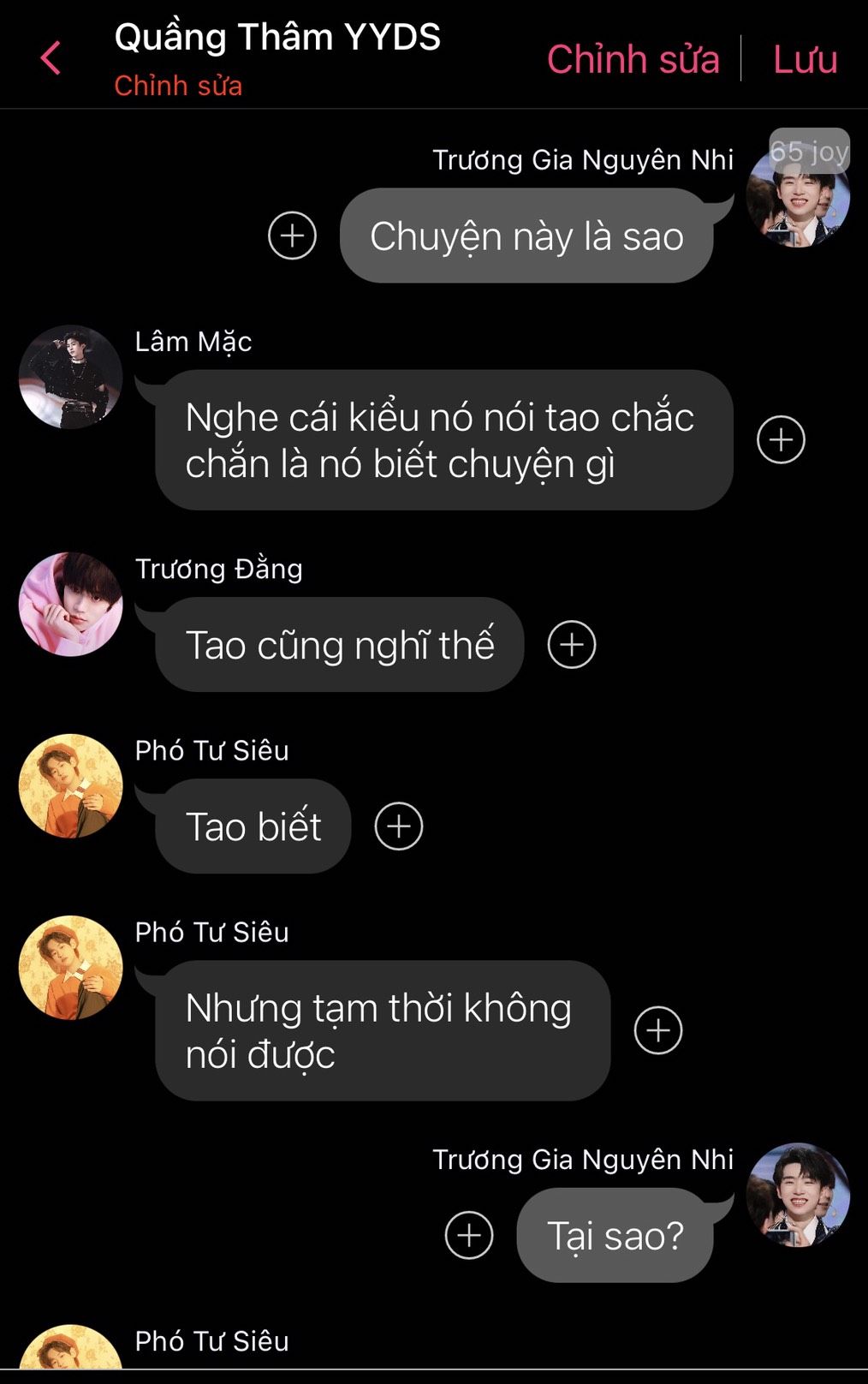Screen dimensions: 868x1384
Task: Go back using the pink arrow
Action: tap(51, 58)
